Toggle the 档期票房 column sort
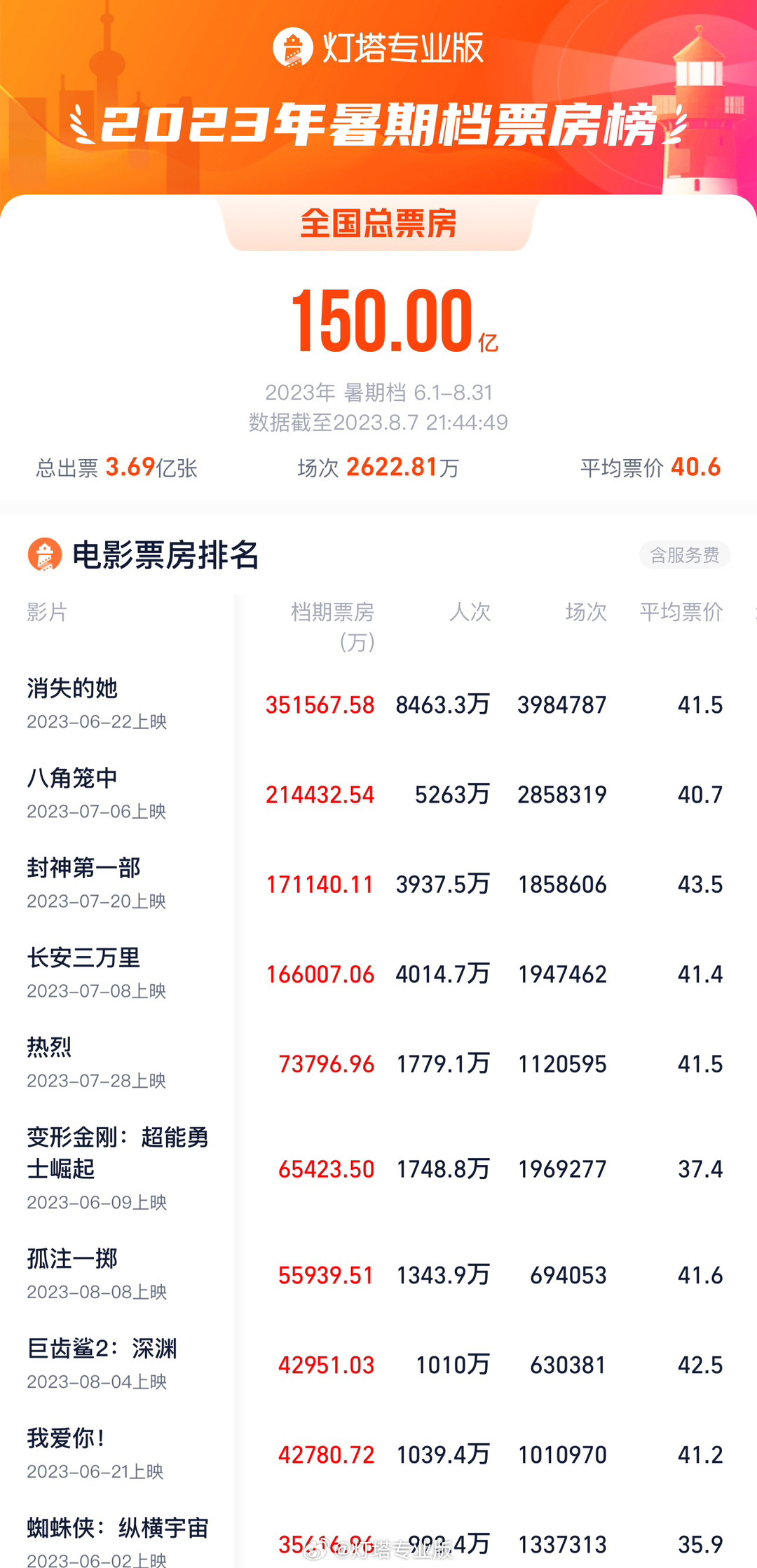757x1568 pixels. [334, 612]
